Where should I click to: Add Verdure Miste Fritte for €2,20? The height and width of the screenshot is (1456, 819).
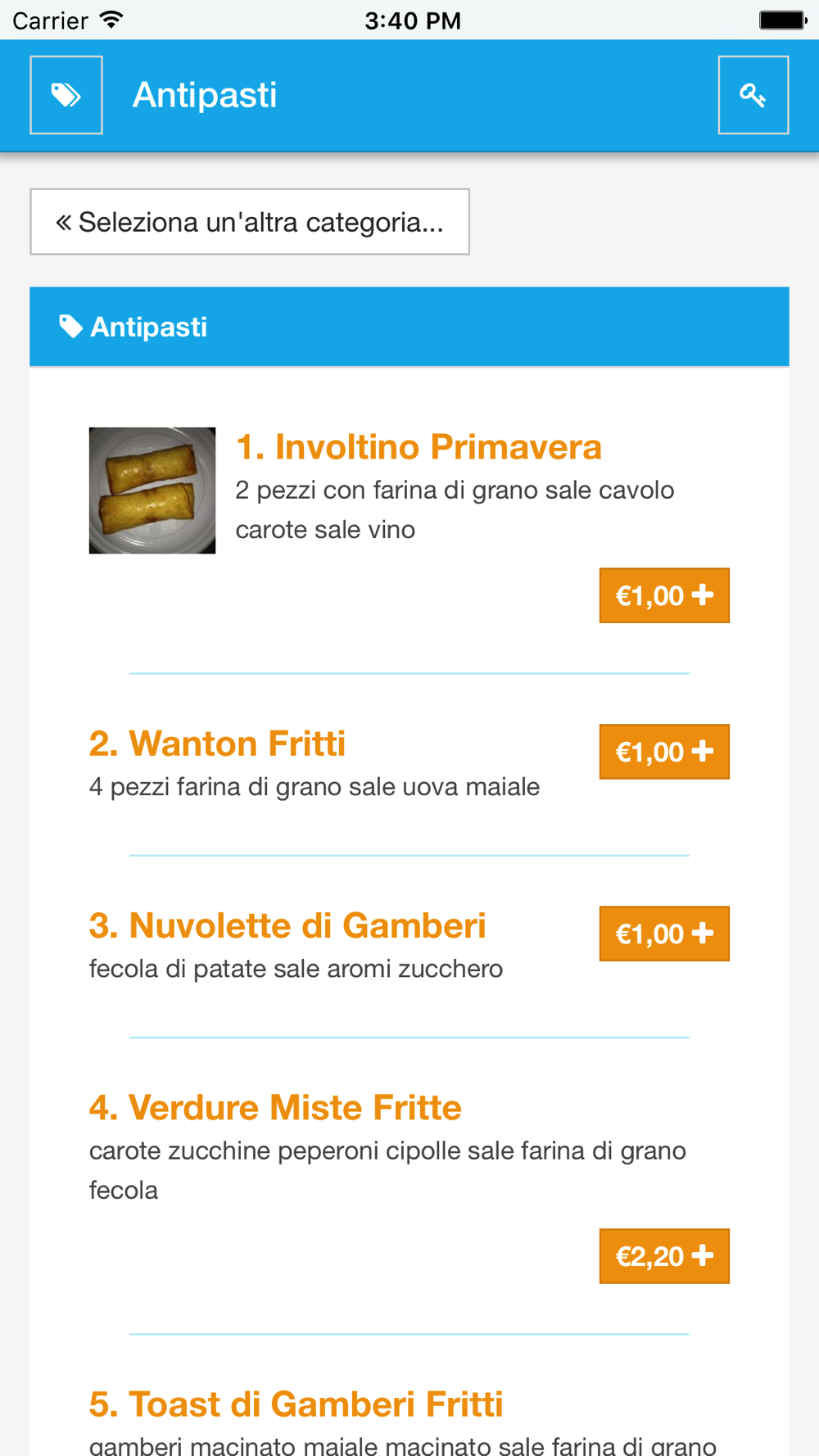coord(664,1256)
